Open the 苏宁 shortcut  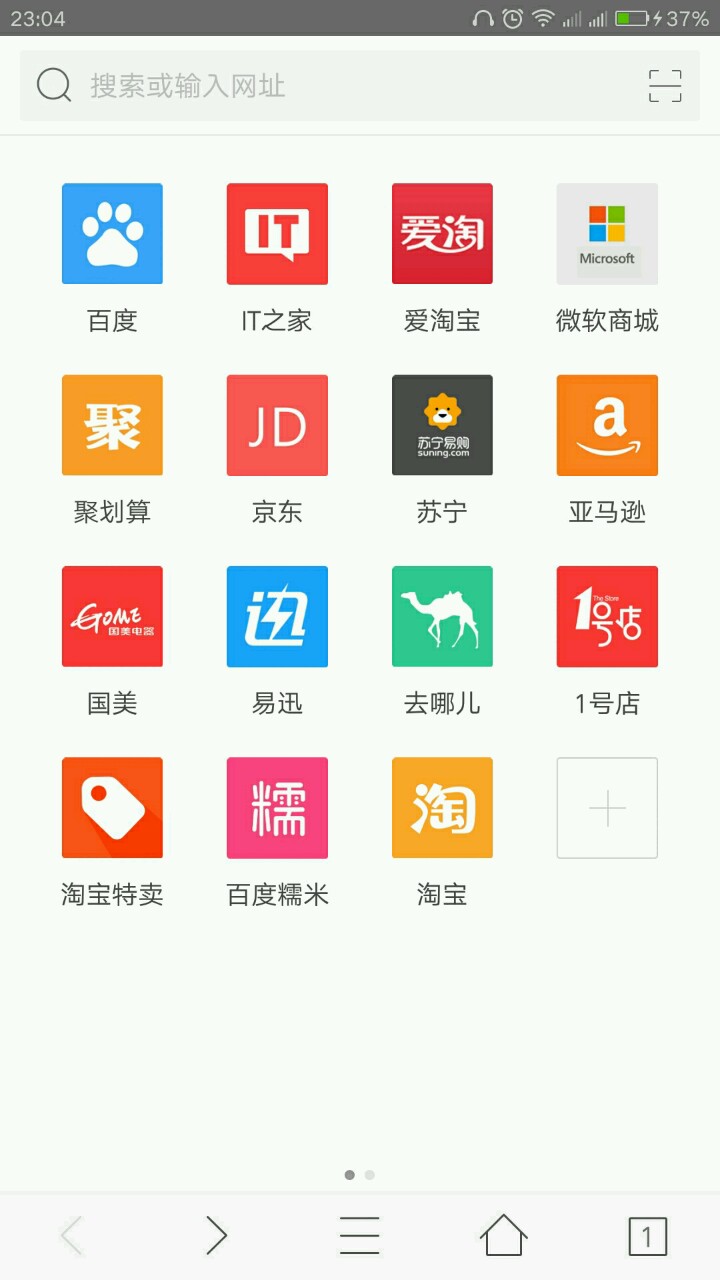(442, 425)
